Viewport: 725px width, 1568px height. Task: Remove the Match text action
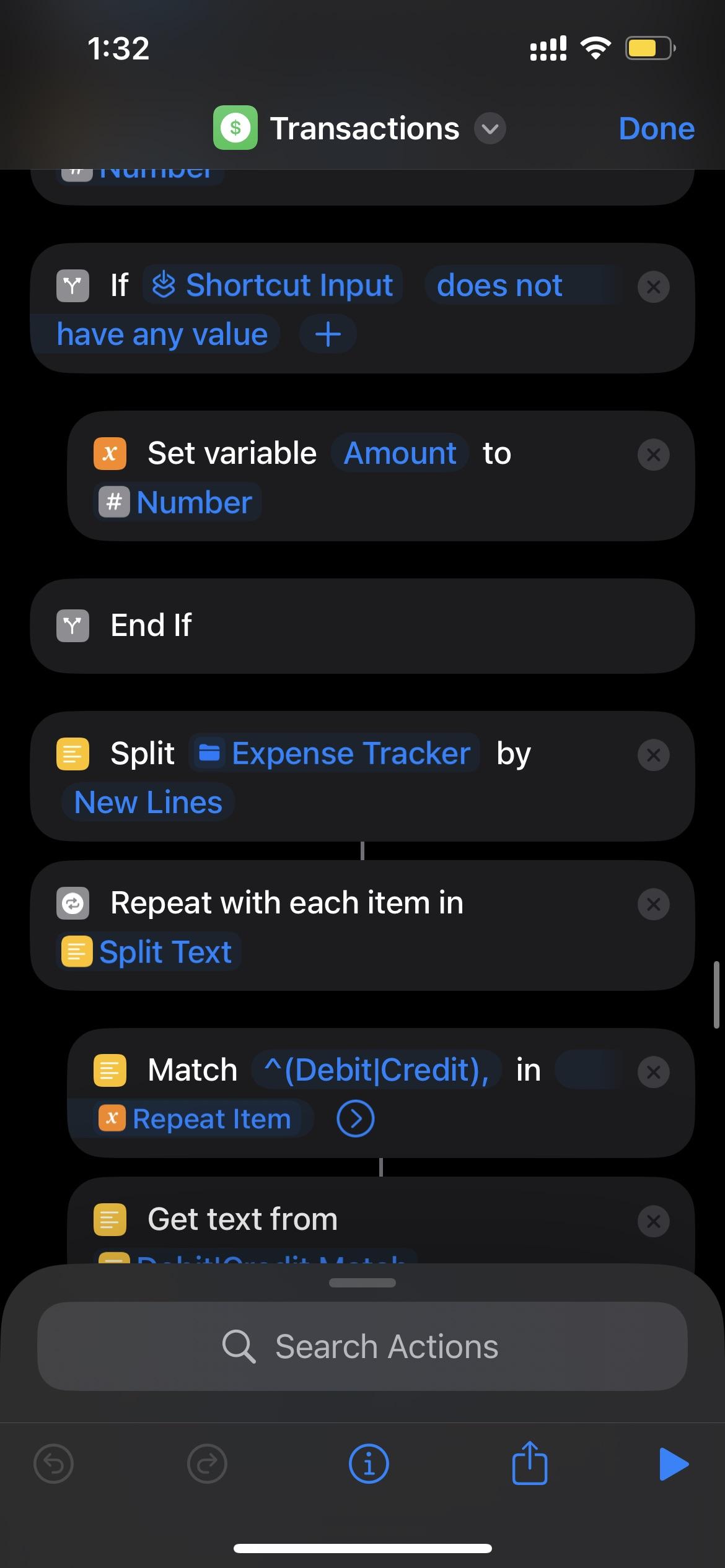[x=653, y=1072]
